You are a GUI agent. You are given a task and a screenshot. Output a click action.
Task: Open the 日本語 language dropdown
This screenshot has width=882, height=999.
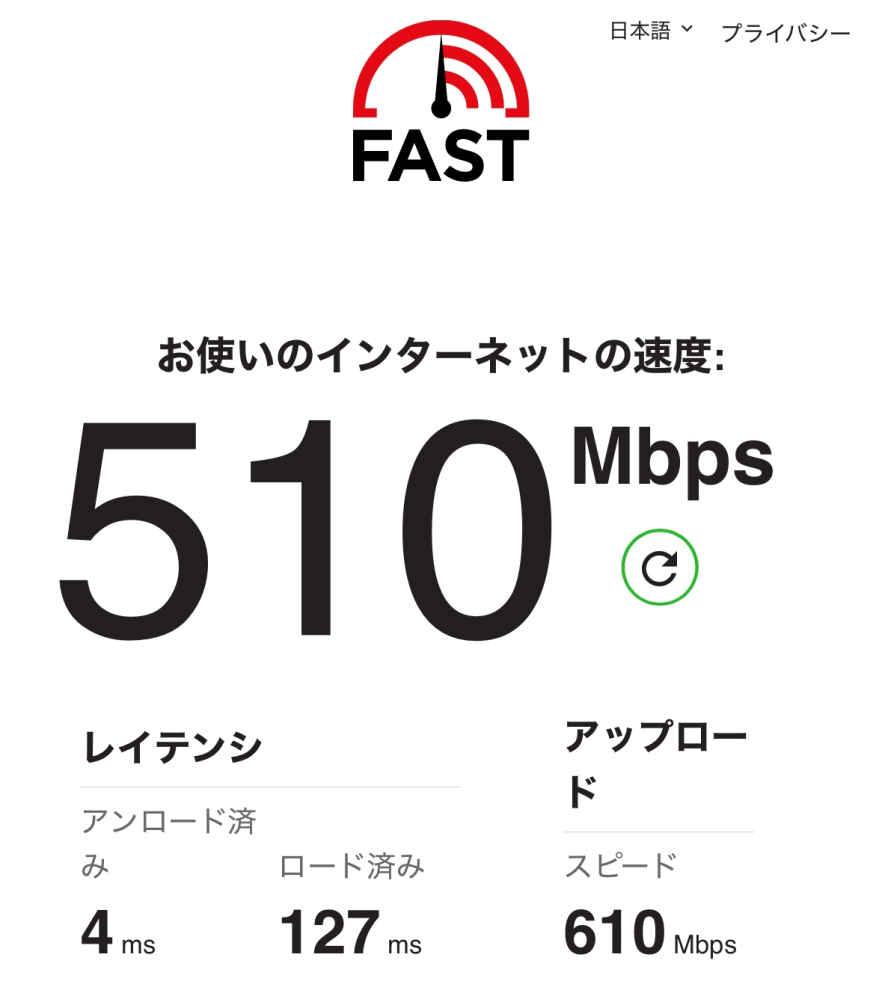(650, 31)
